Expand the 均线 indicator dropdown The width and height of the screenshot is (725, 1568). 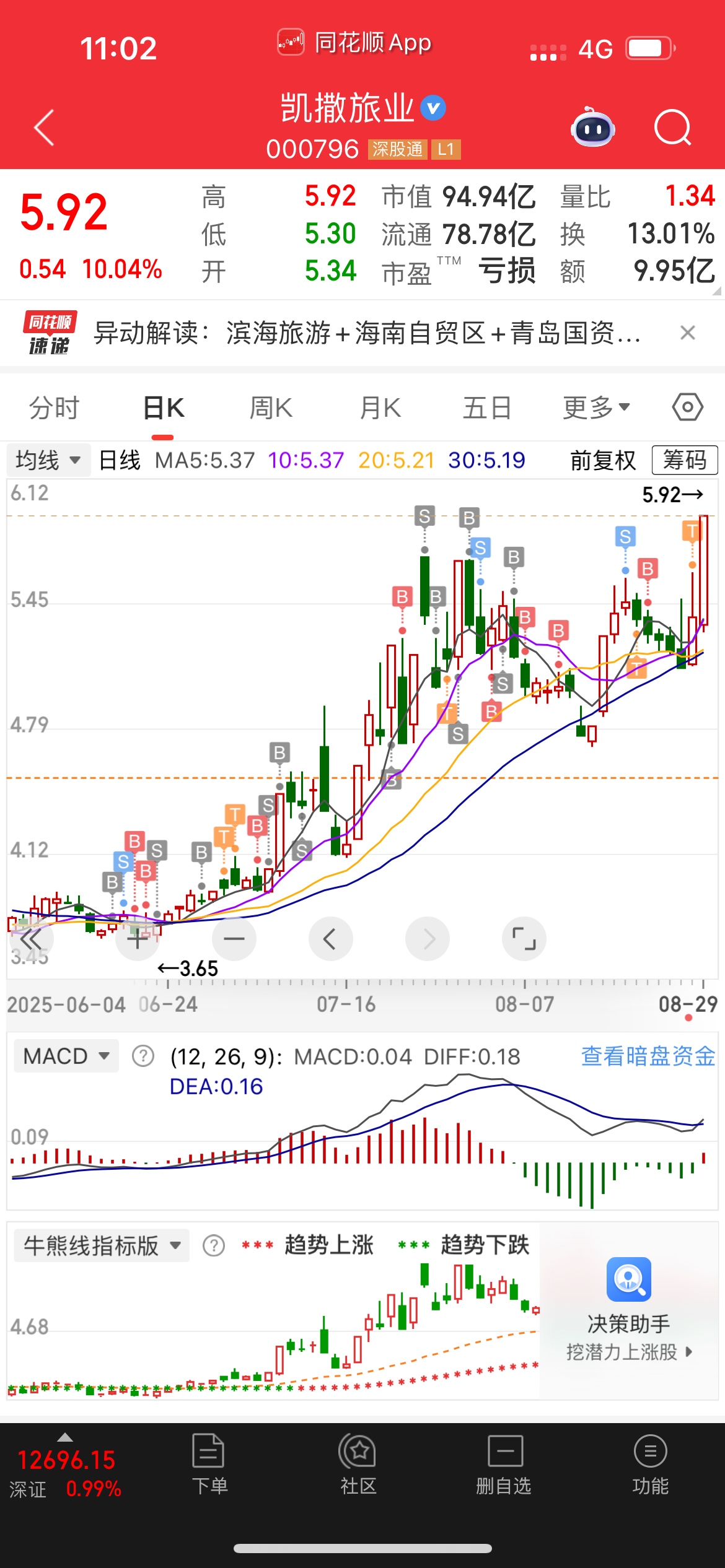point(48,460)
